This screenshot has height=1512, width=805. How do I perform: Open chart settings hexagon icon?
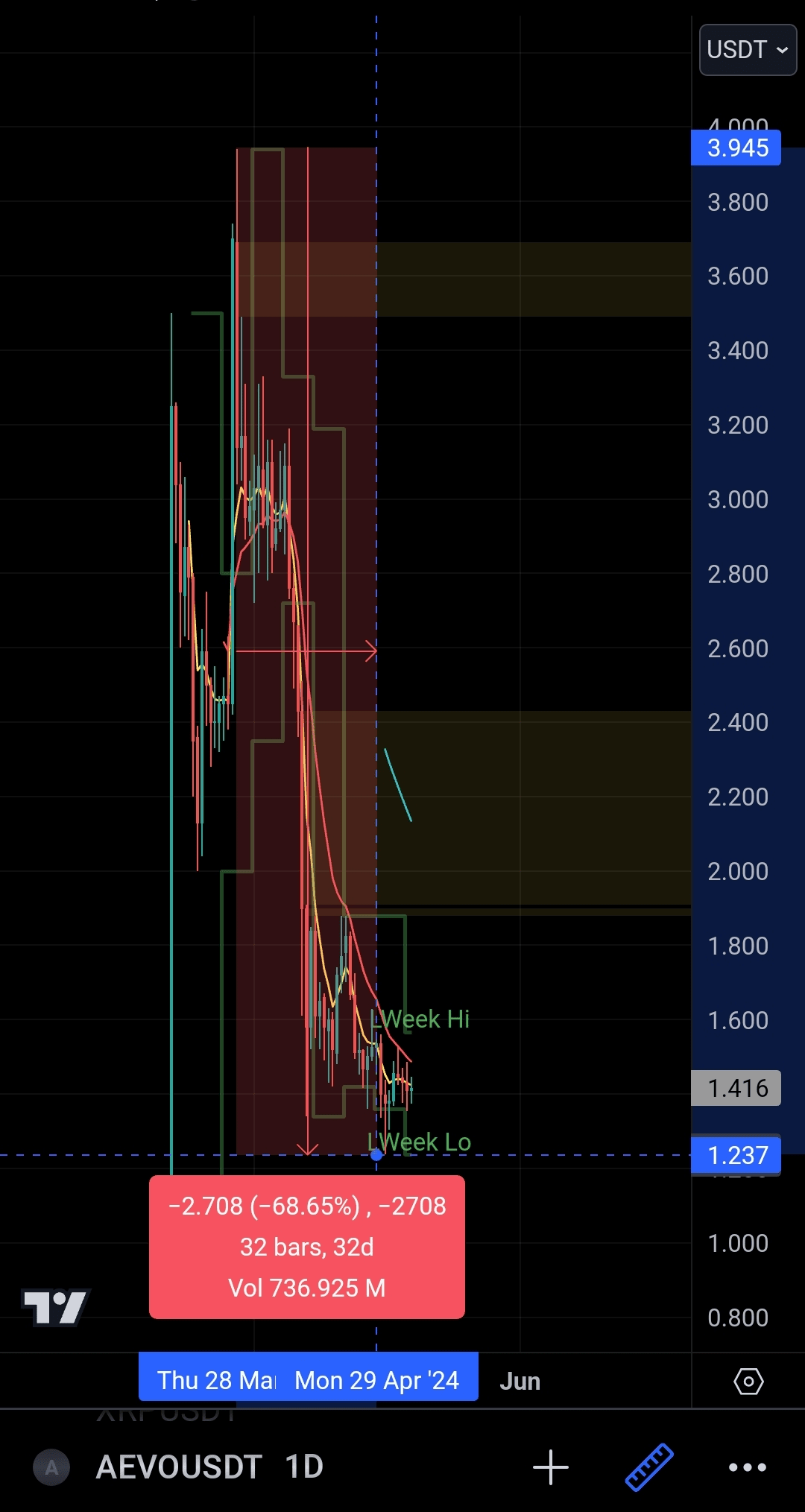(x=748, y=1381)
